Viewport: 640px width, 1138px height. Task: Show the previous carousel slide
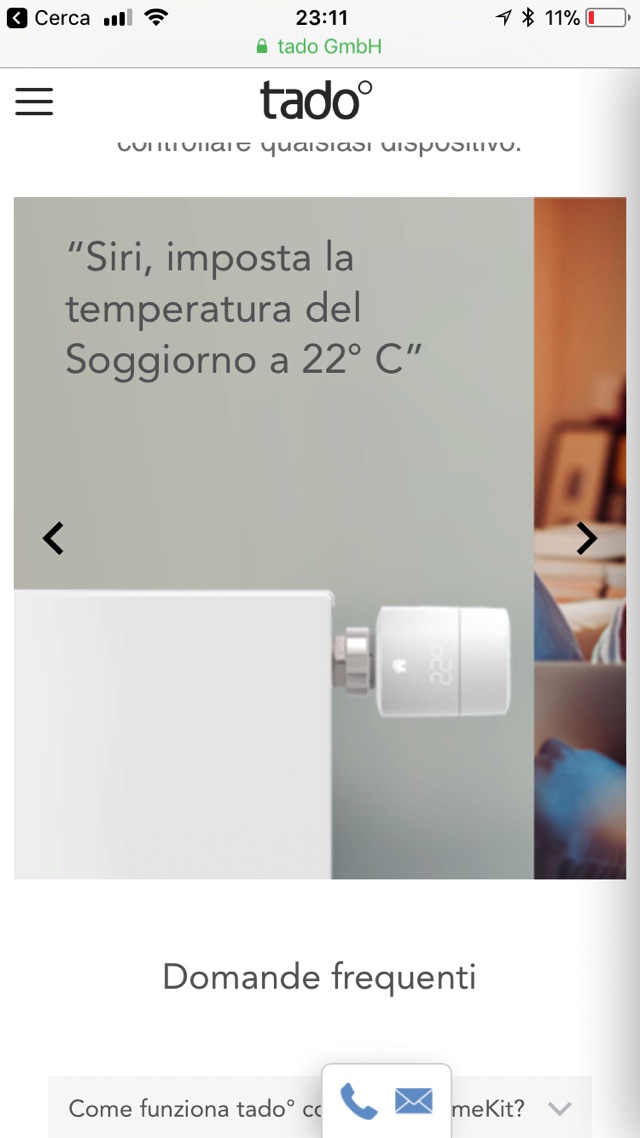53,538
